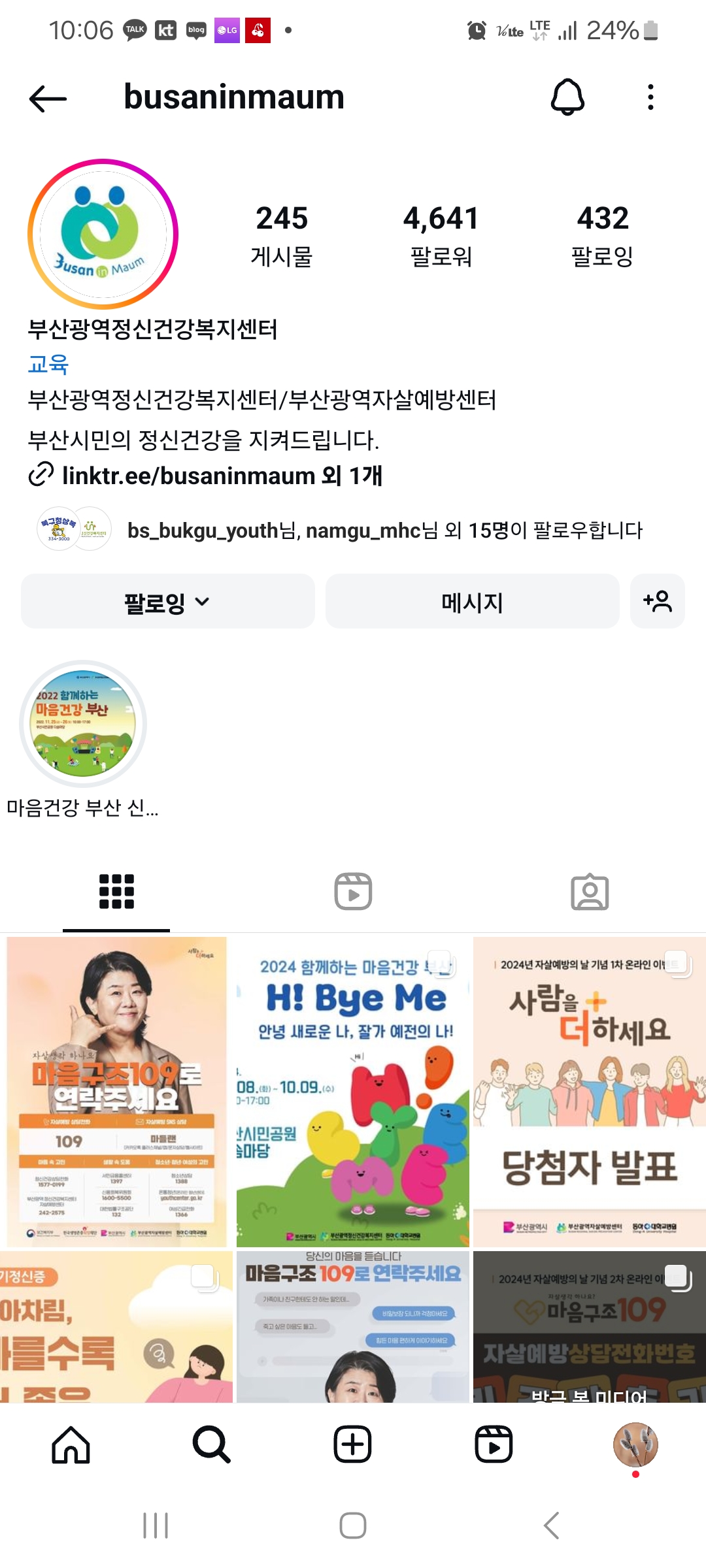Screen dimensions: 706x1568
Task: View the busaninmaum profile picture story
Action: 103,234
